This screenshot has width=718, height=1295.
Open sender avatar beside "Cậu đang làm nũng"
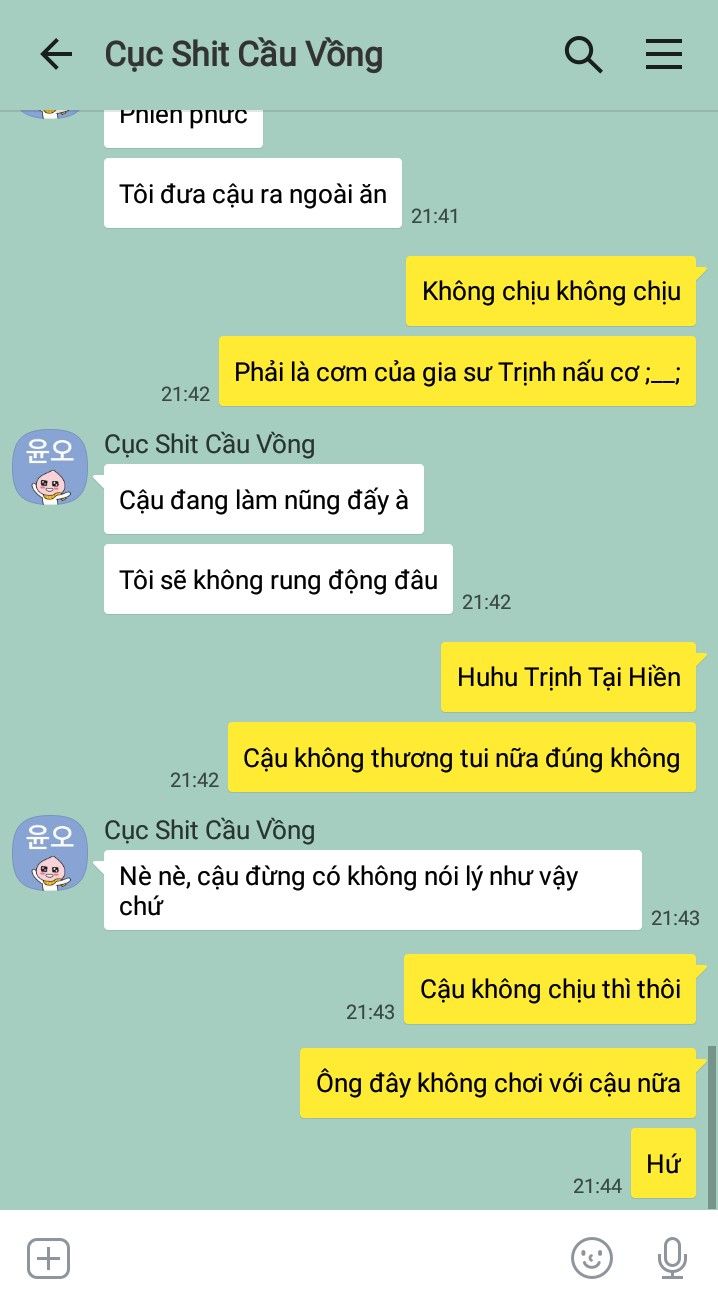click(49, 467)
